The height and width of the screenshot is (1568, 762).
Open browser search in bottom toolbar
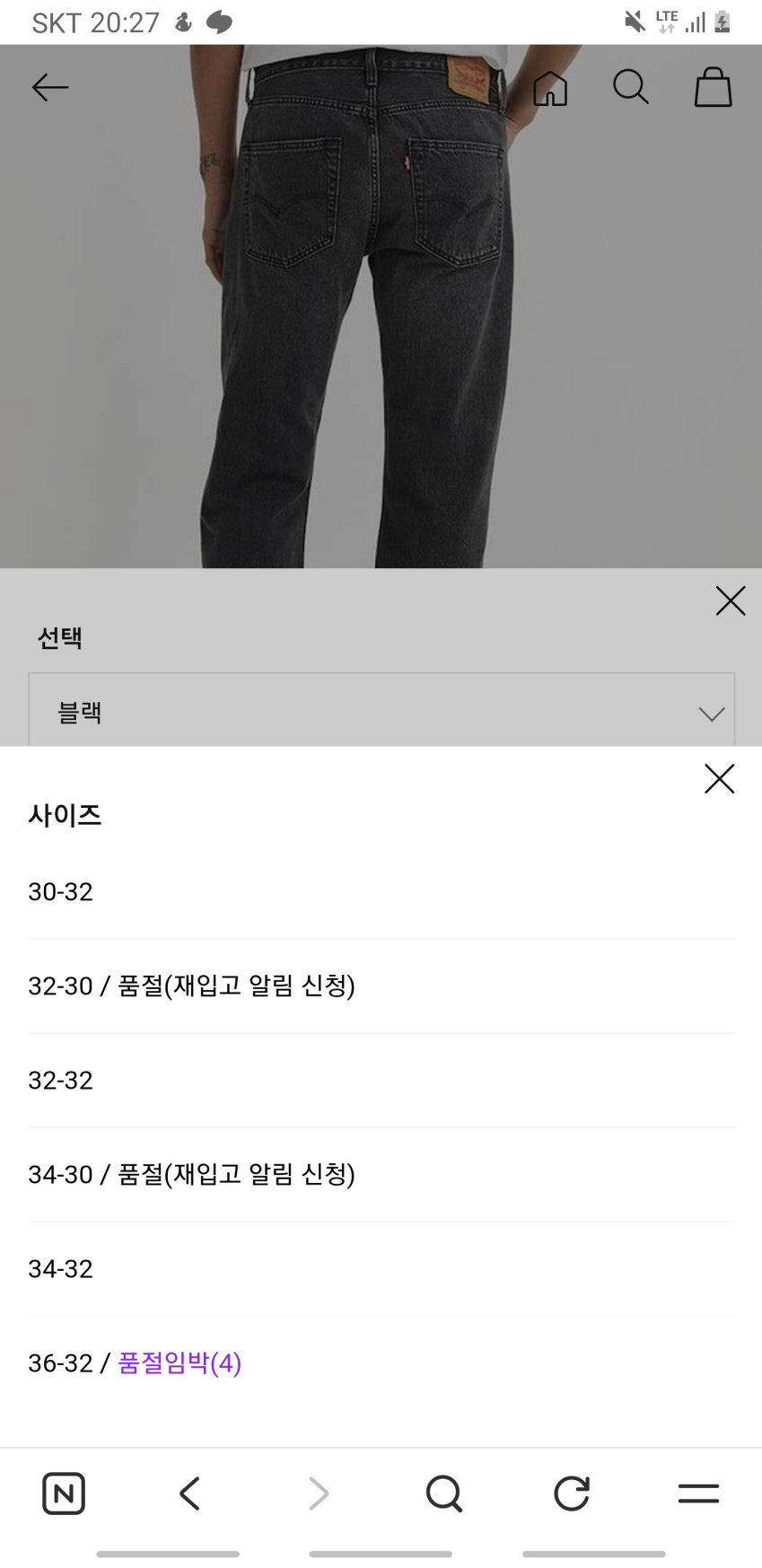443,1494
